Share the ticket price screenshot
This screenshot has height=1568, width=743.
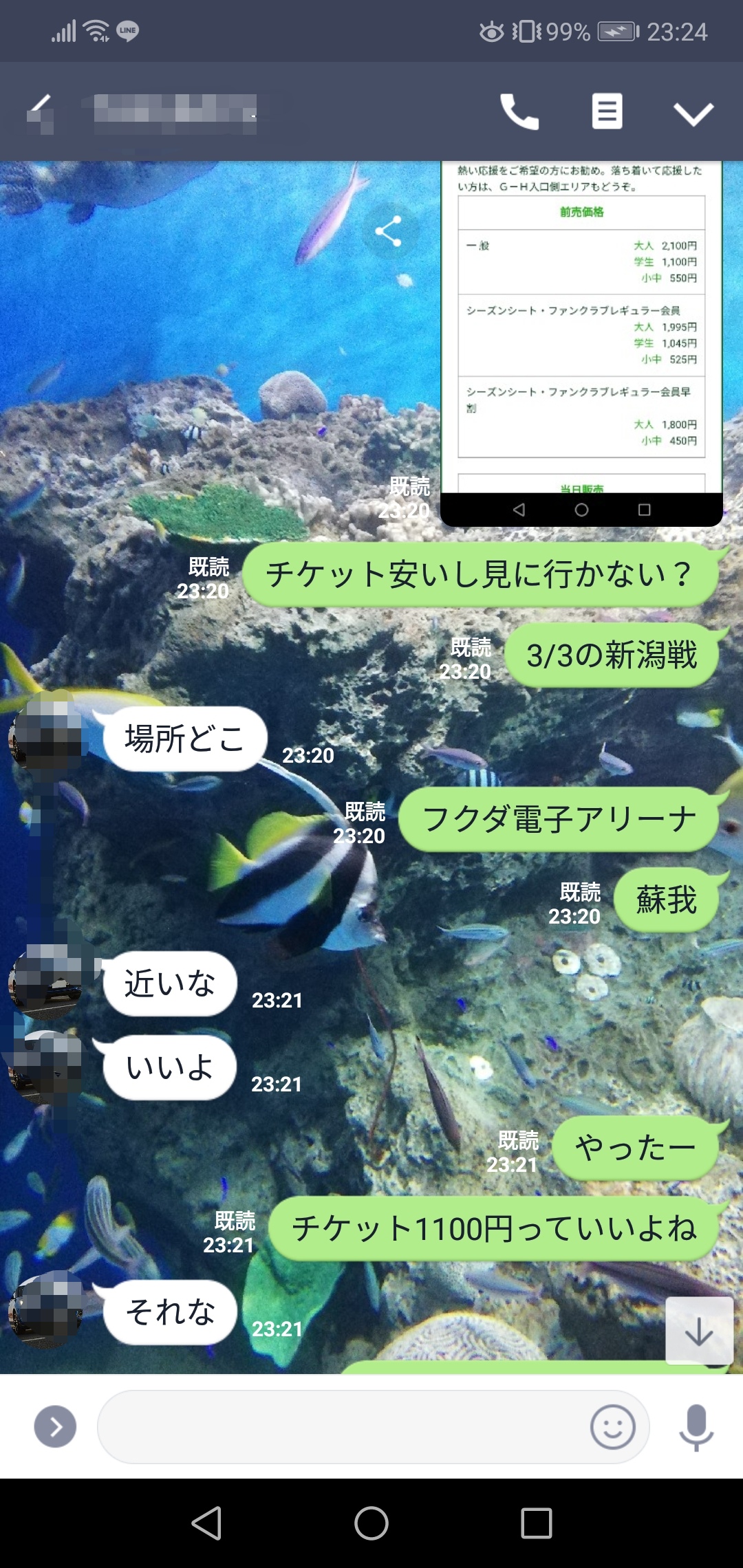click(x=389, y=231)
